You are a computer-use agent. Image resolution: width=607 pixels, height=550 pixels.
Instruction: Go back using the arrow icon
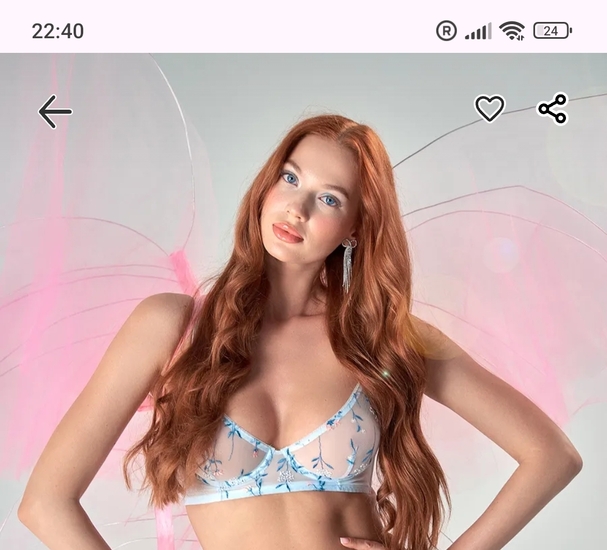pos(55,111)
